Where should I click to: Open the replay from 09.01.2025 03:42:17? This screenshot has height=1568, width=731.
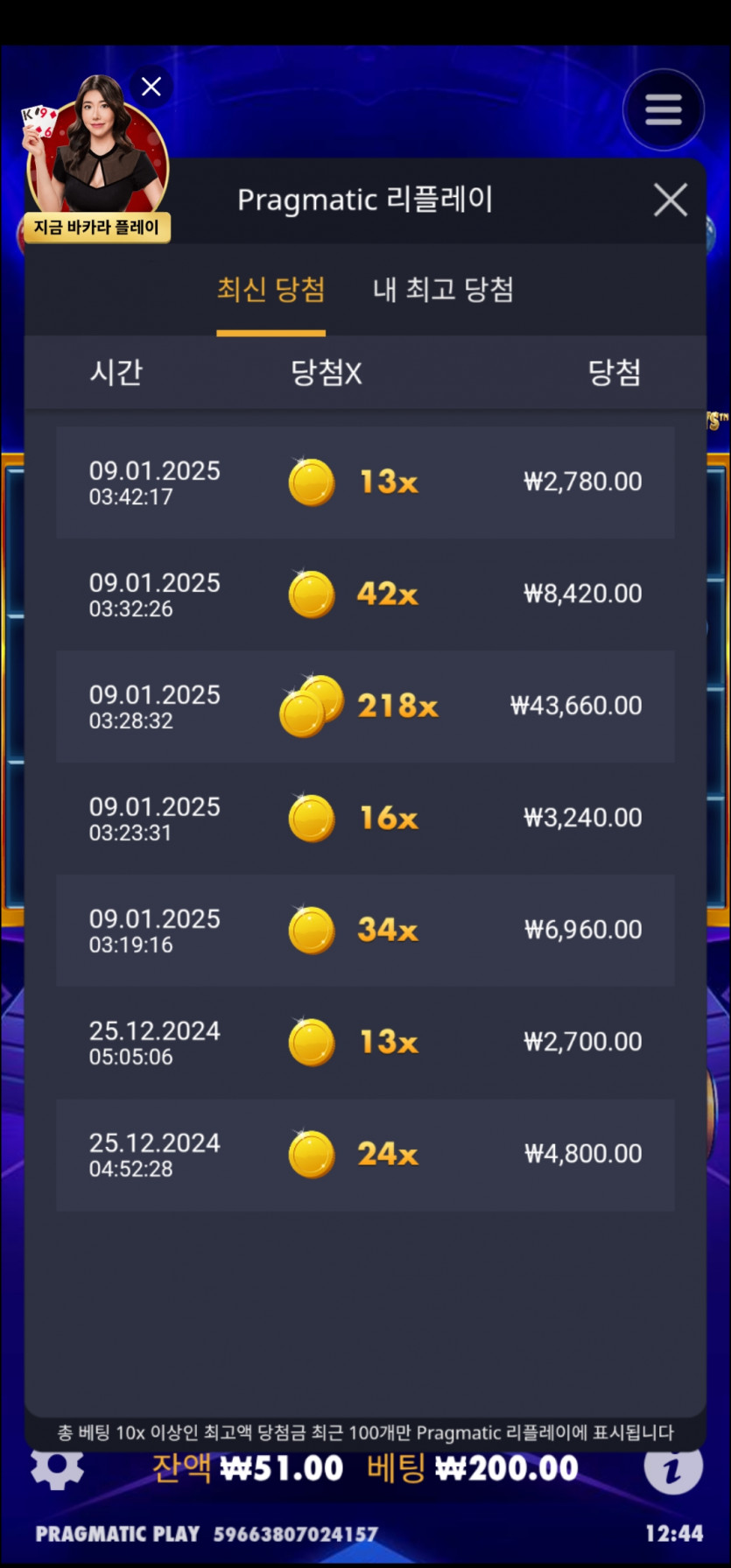[365, 482]
